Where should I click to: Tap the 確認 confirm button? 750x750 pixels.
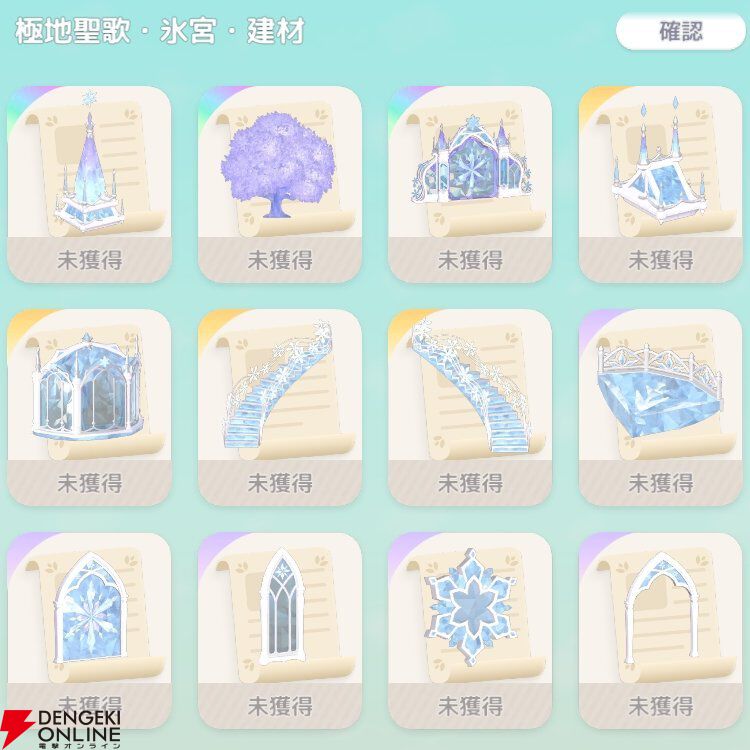[680, 31]
